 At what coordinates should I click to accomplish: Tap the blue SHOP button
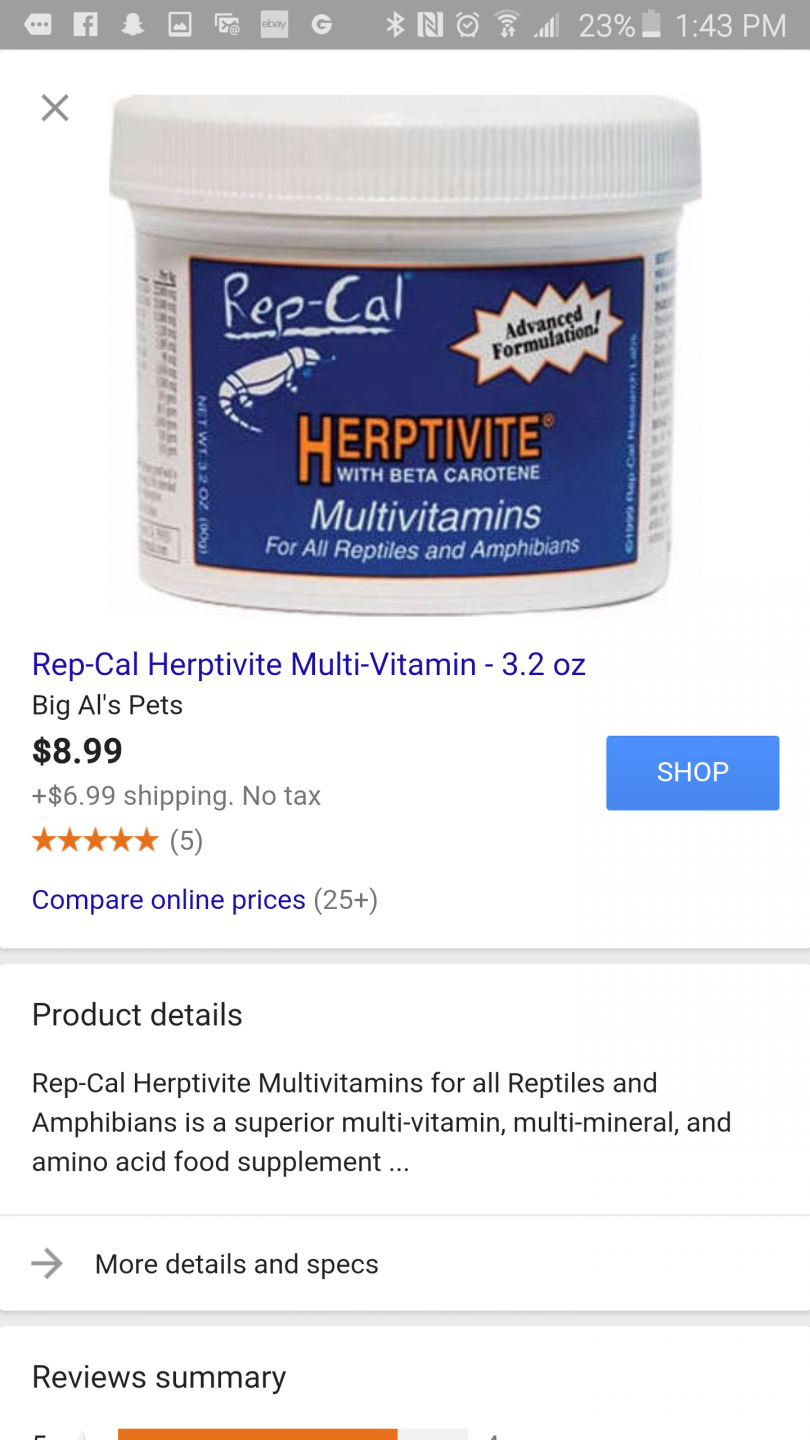(x=692, y=772)
